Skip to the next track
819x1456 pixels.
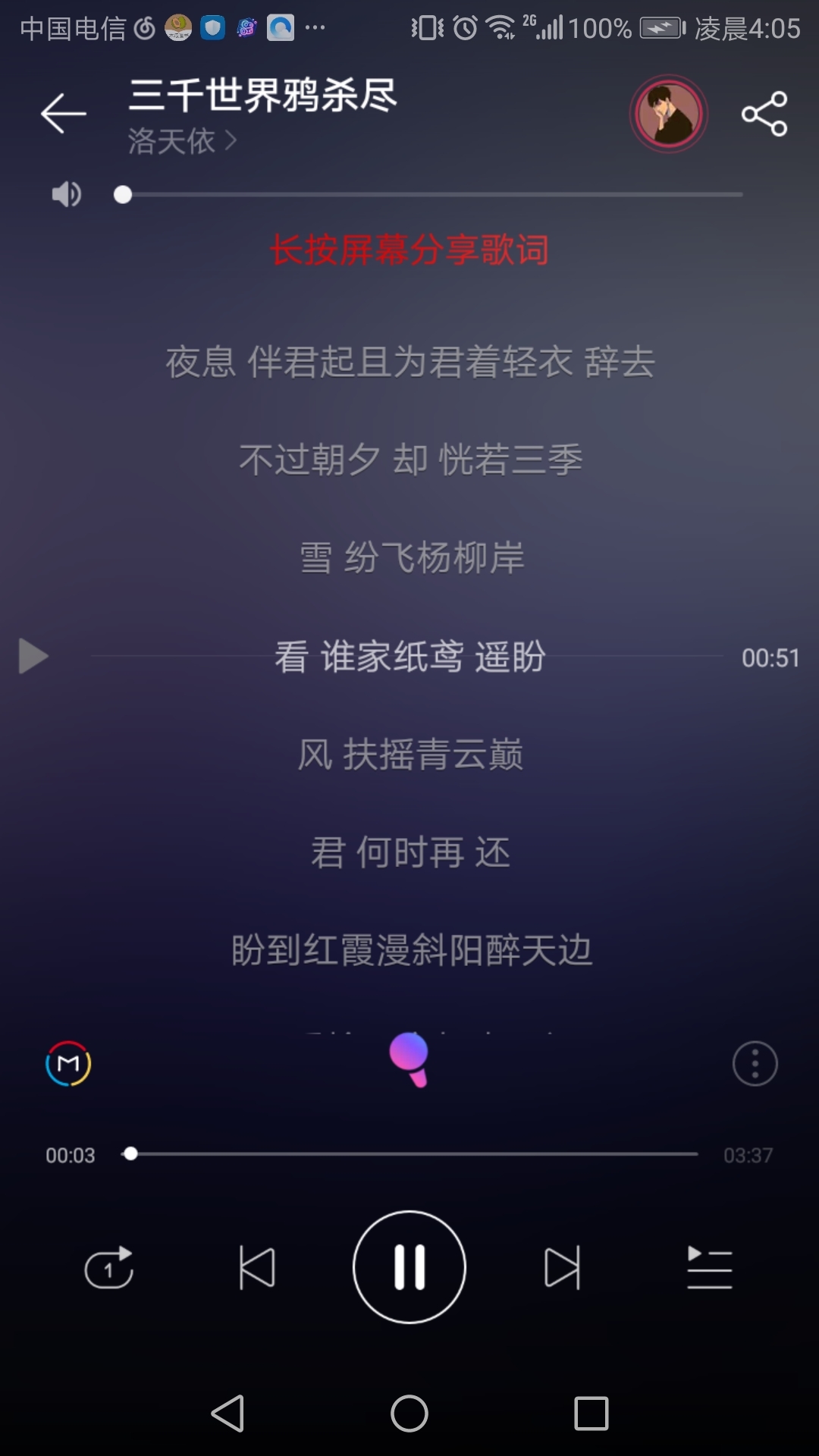click(562, 1268)
